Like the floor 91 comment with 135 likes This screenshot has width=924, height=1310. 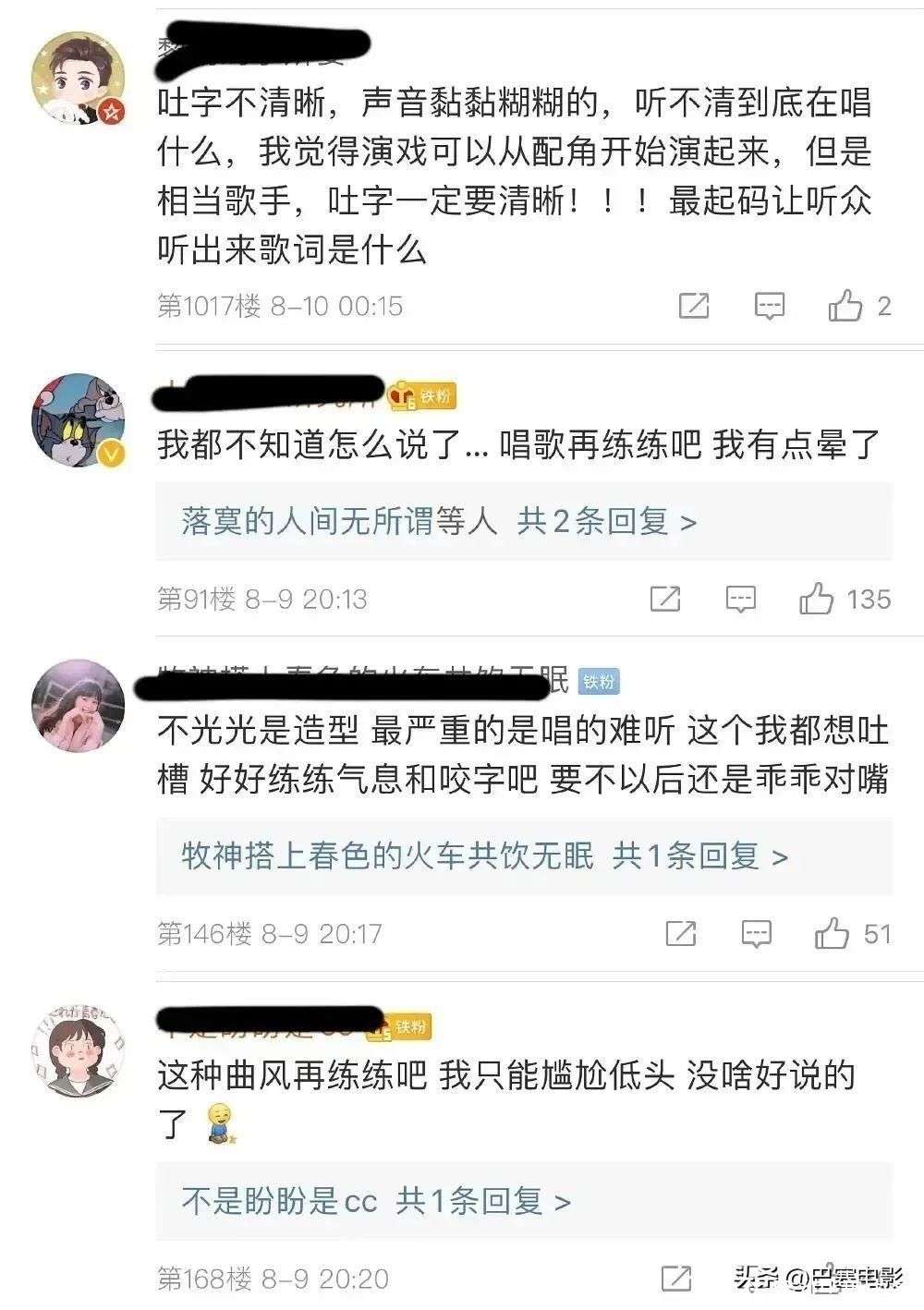click(x=817, y=600)
